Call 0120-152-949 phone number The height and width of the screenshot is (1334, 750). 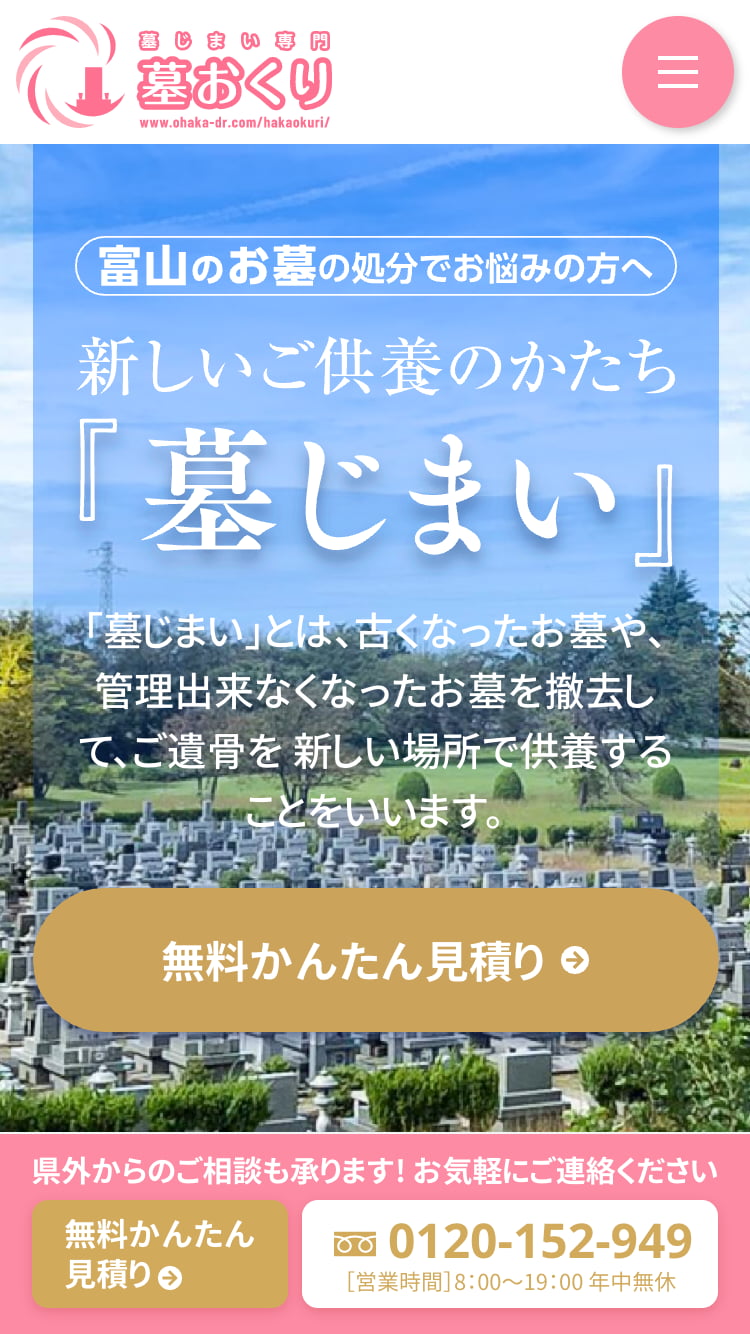coord(510,1254)
